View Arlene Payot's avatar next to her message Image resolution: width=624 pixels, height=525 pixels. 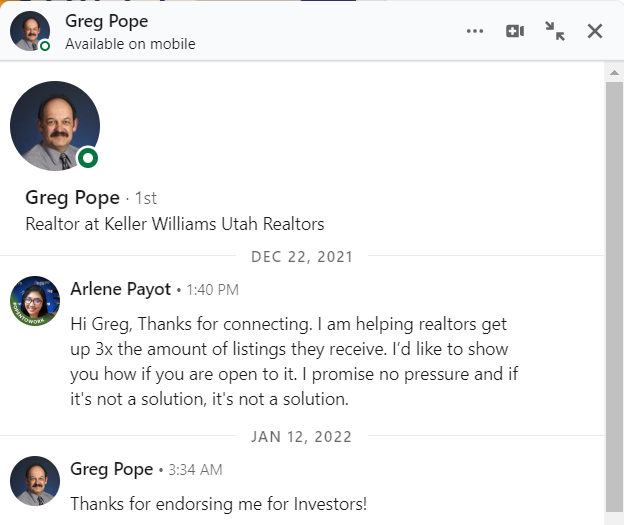(x=35, y=300)
